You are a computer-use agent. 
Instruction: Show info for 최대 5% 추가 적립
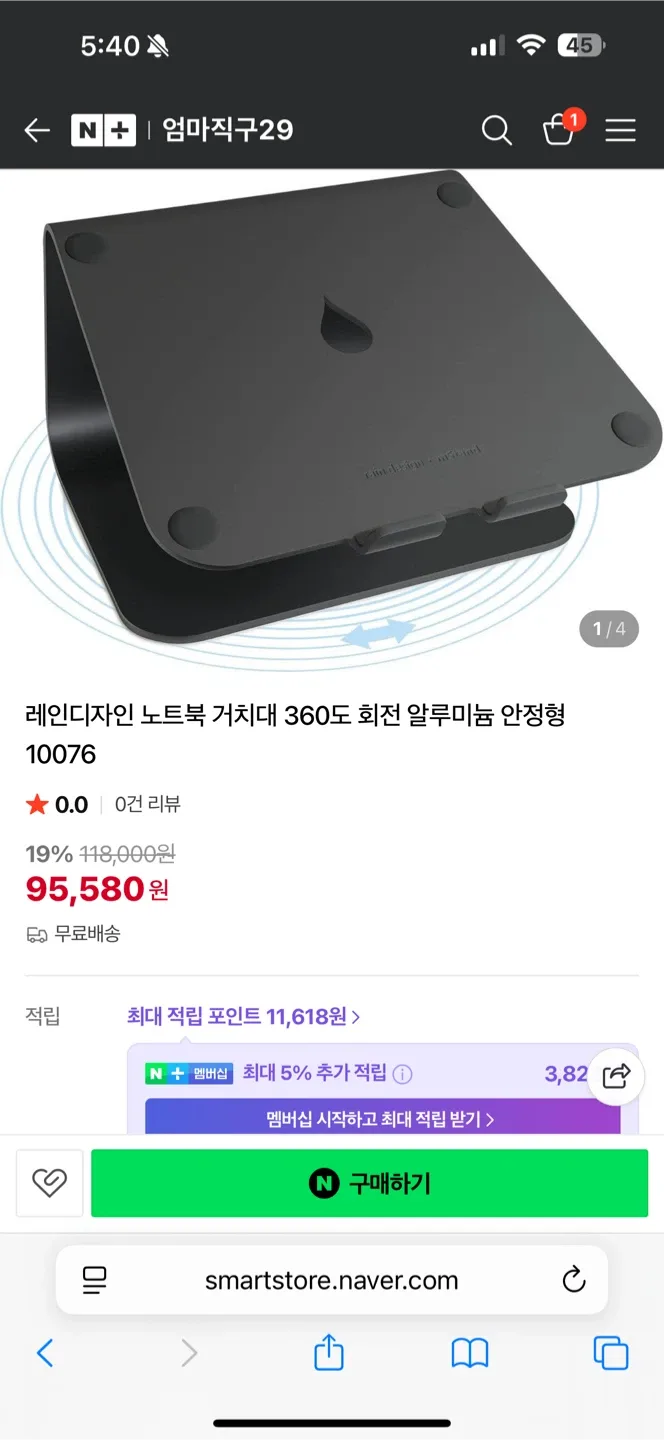point(402,1074)
